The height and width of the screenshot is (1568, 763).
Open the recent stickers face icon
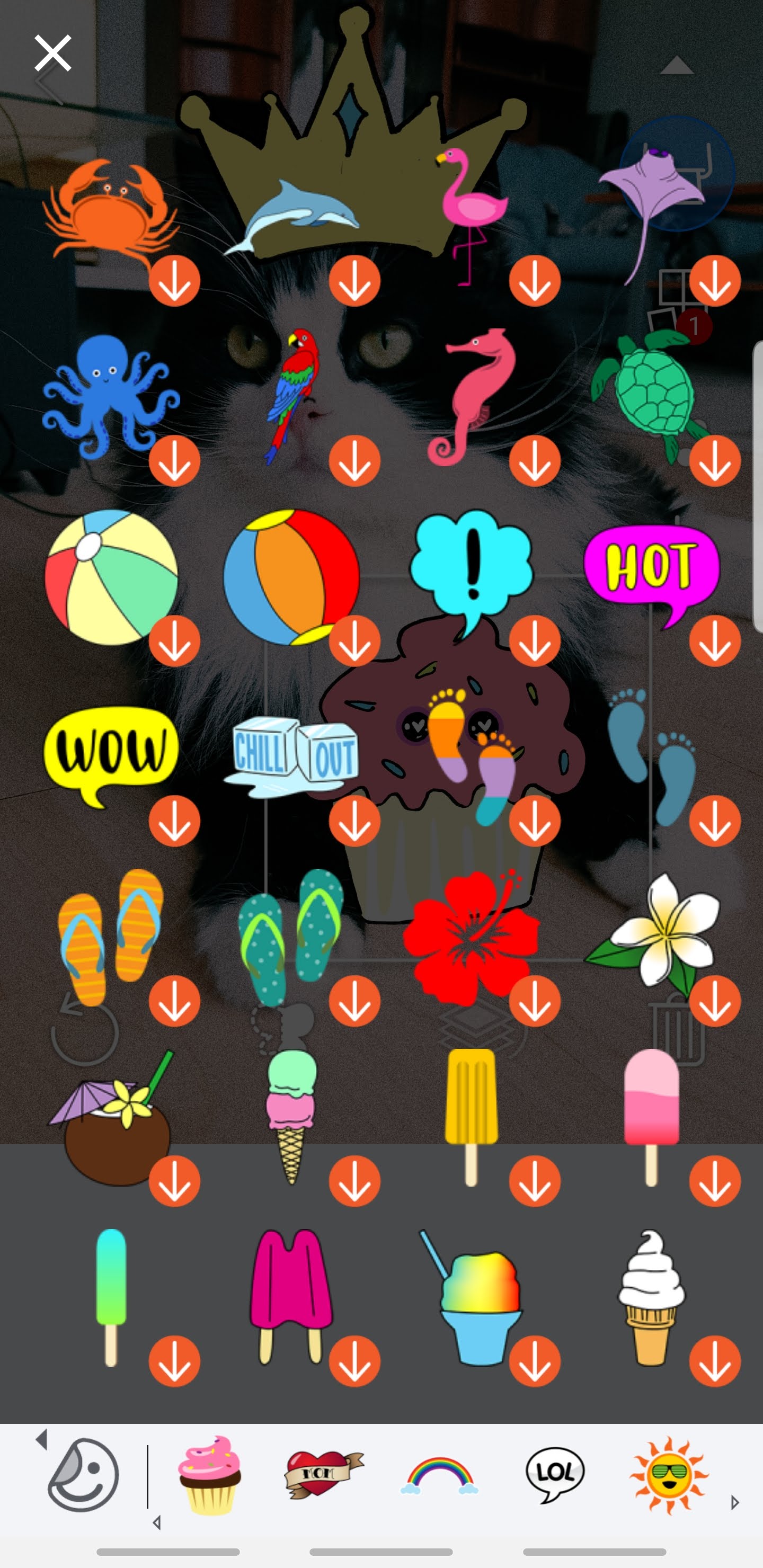click(x=83, y=1475)
